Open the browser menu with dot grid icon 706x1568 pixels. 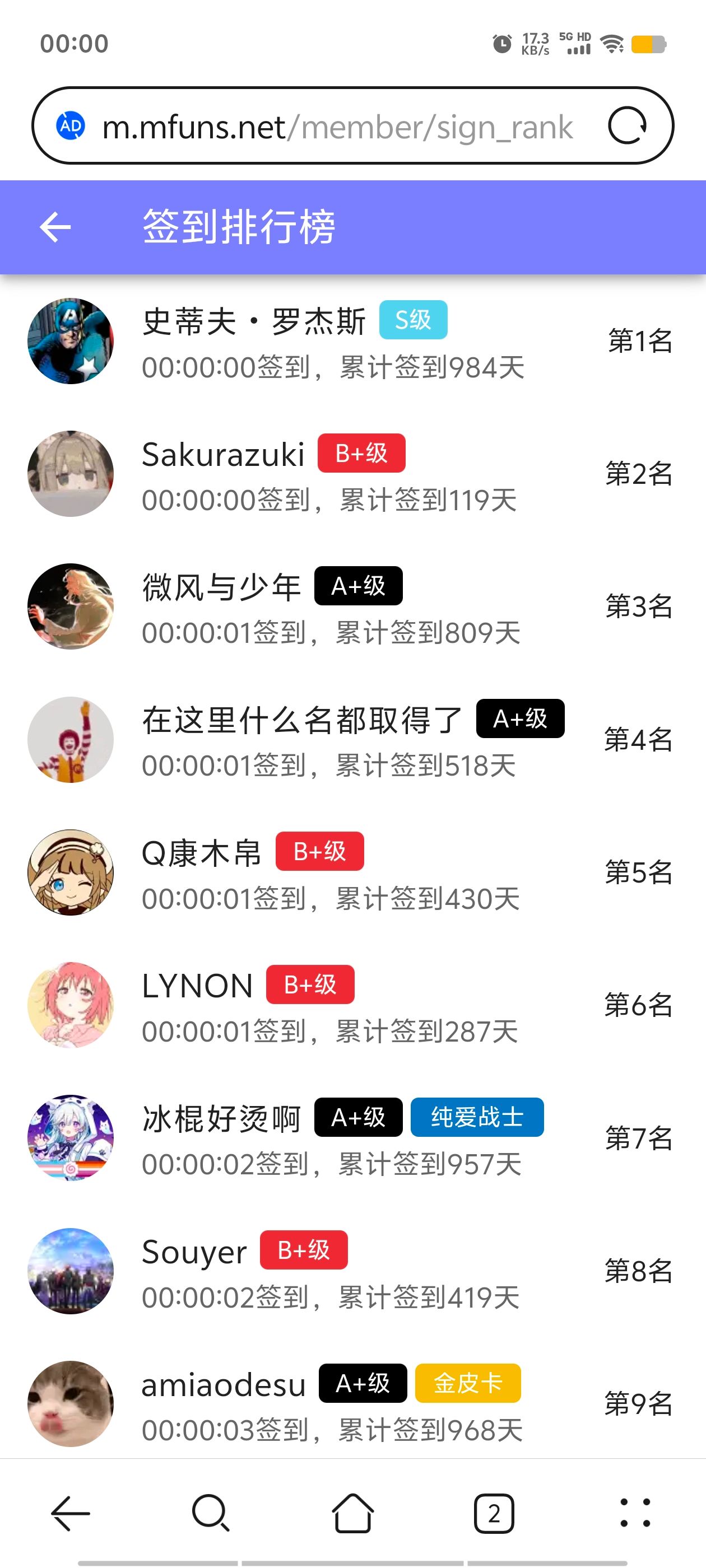(x=636, y=1511)
